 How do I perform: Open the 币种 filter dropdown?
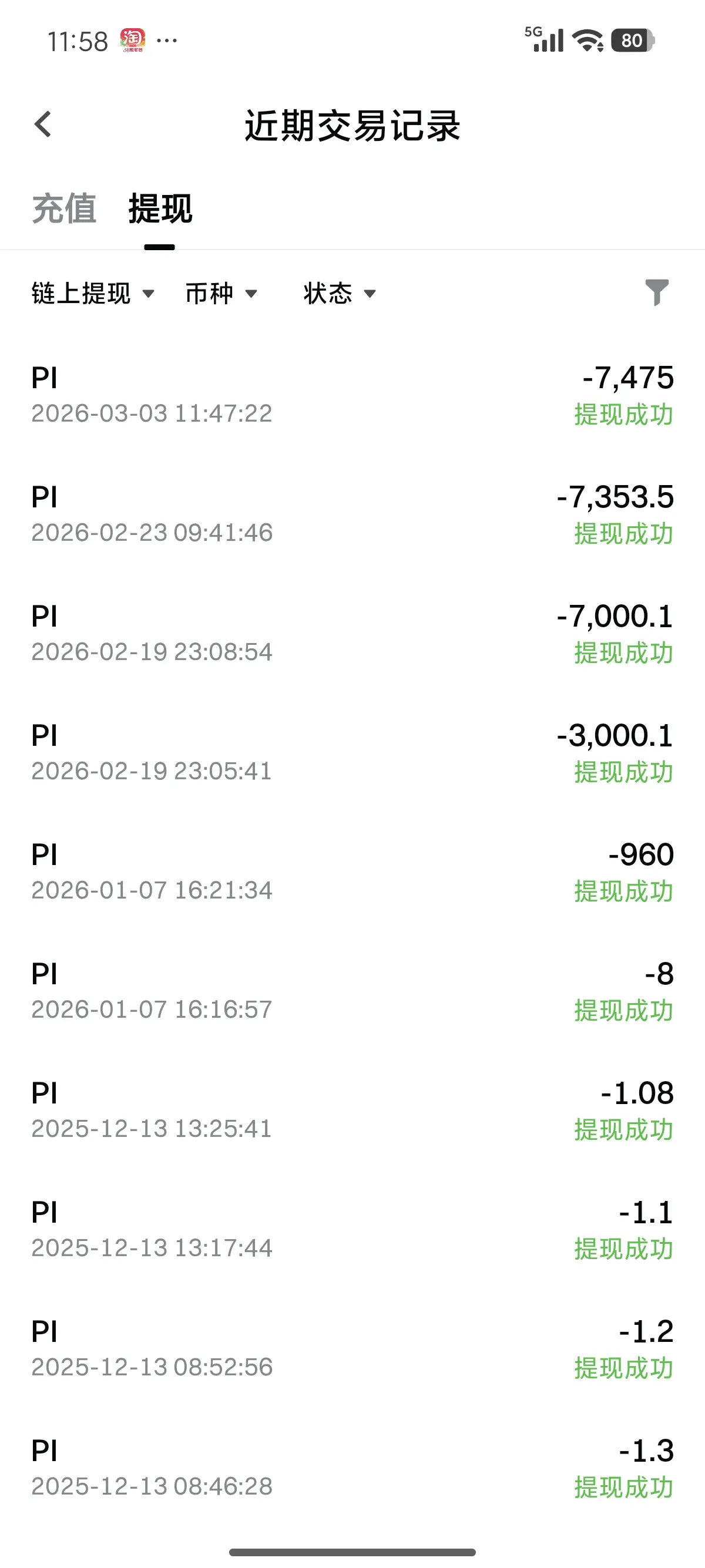coord(221,294)
